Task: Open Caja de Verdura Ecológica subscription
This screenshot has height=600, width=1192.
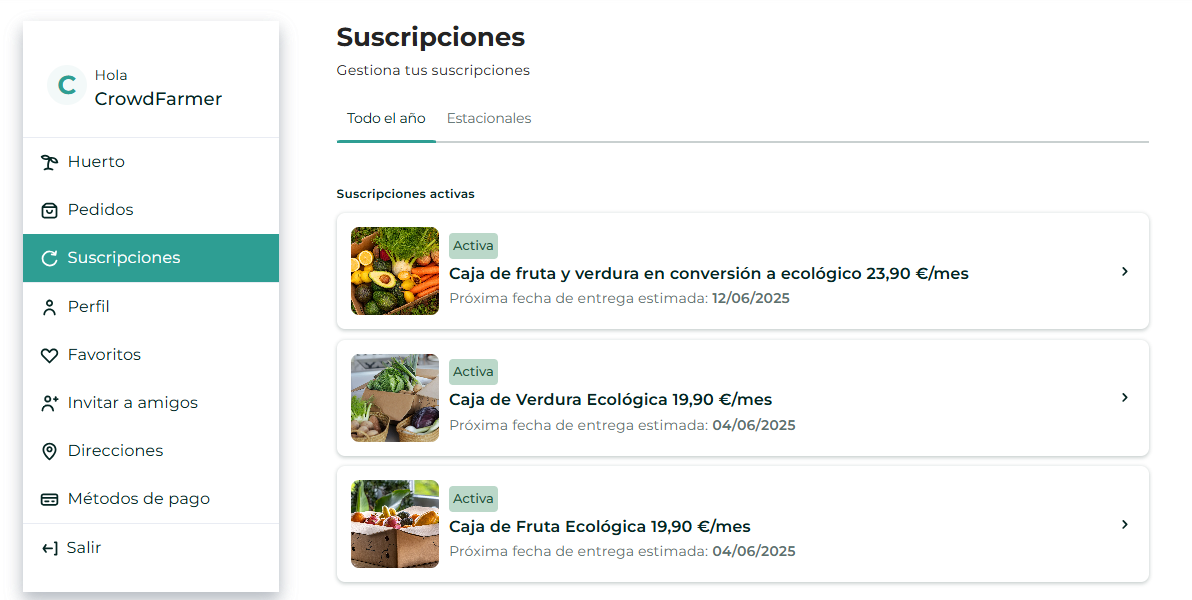Action: coord(742,398)
